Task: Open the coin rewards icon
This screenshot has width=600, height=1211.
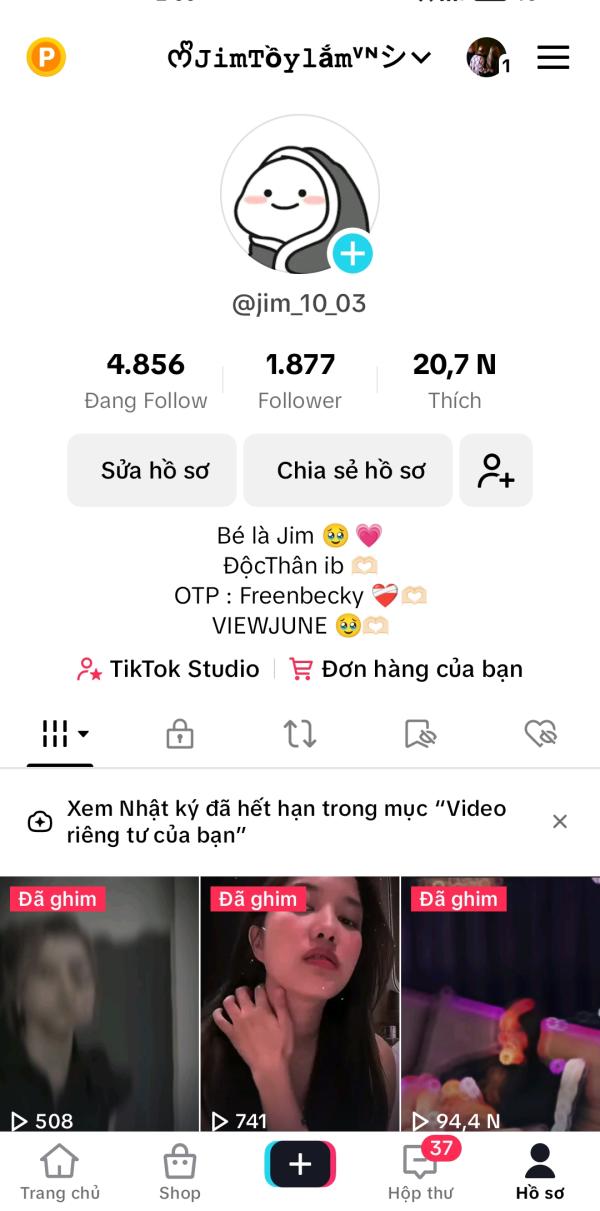Action: coord(45,57)
